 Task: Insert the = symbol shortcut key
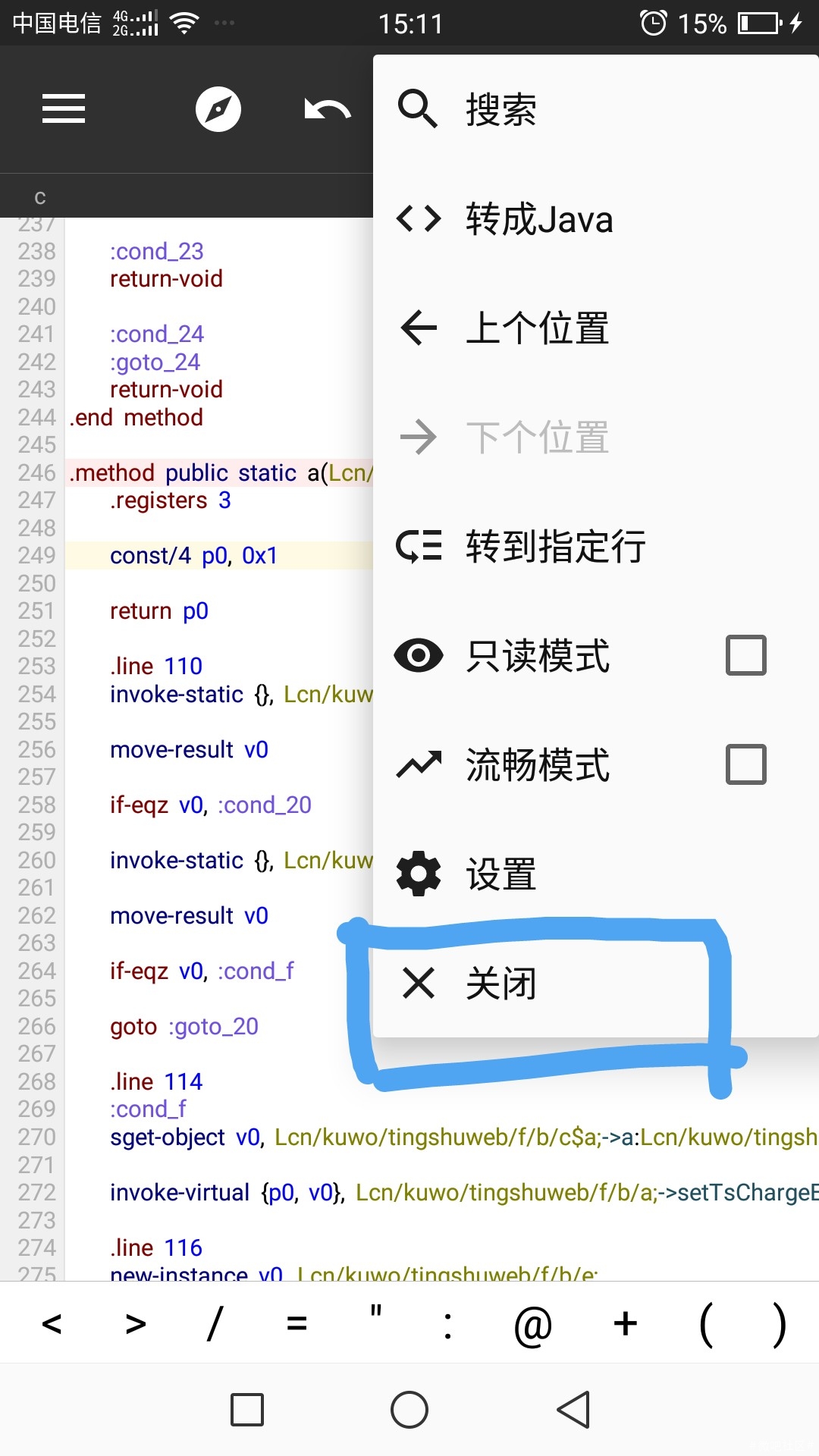[x=297, y=1324]
